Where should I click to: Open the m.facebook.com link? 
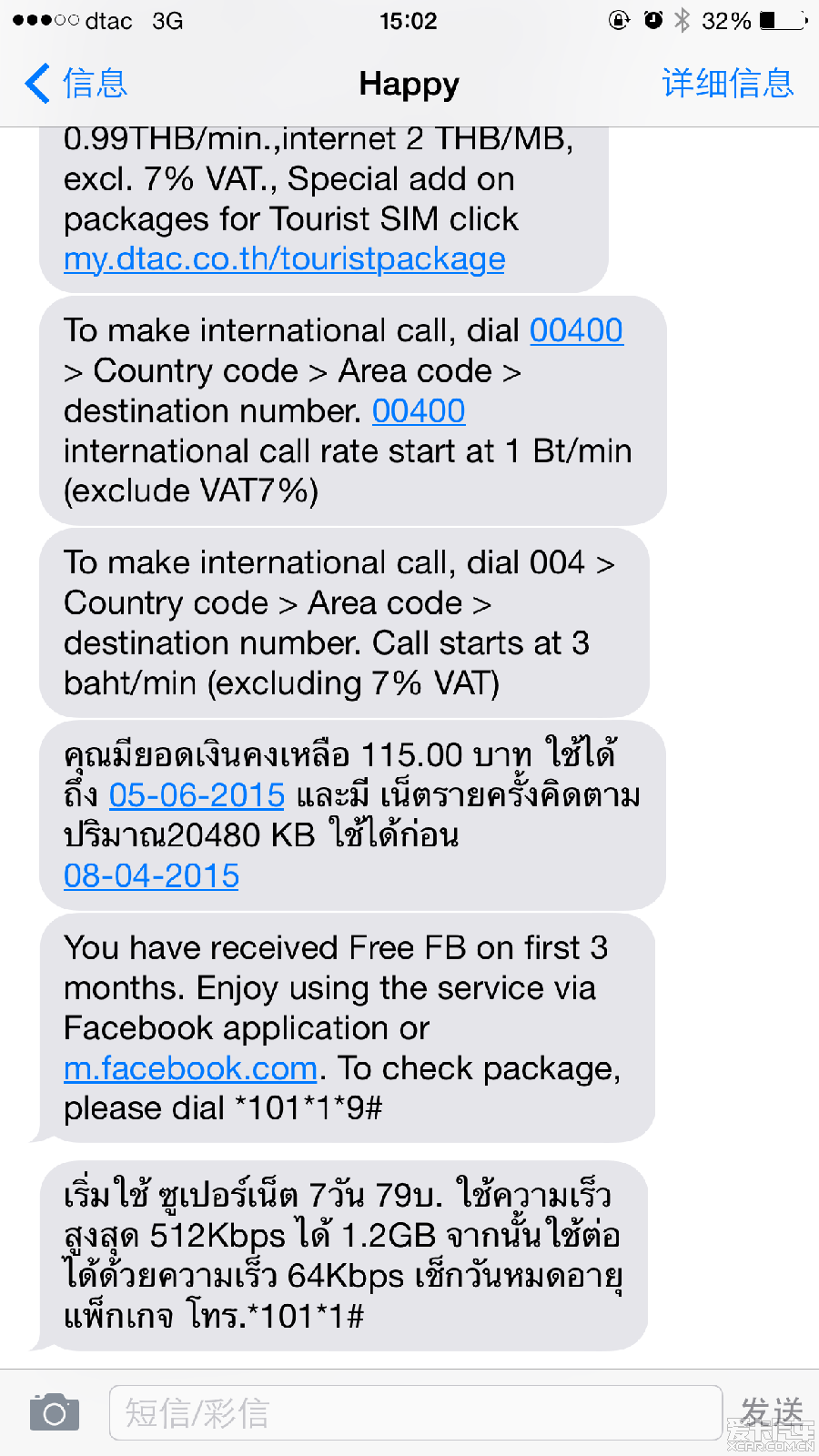pos(190,1068)
